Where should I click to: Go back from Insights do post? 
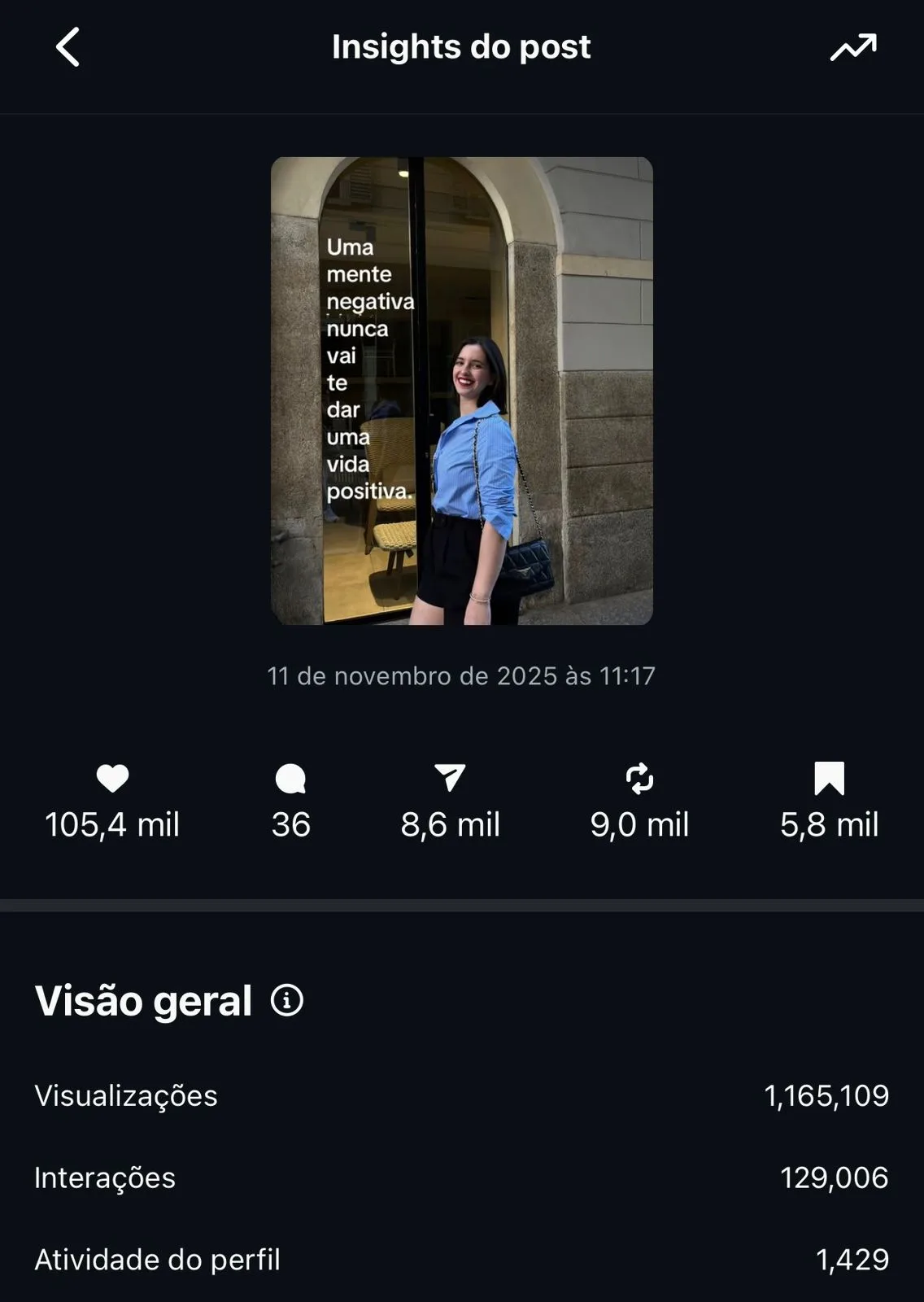pyautogui.click(x=68, y=47)
